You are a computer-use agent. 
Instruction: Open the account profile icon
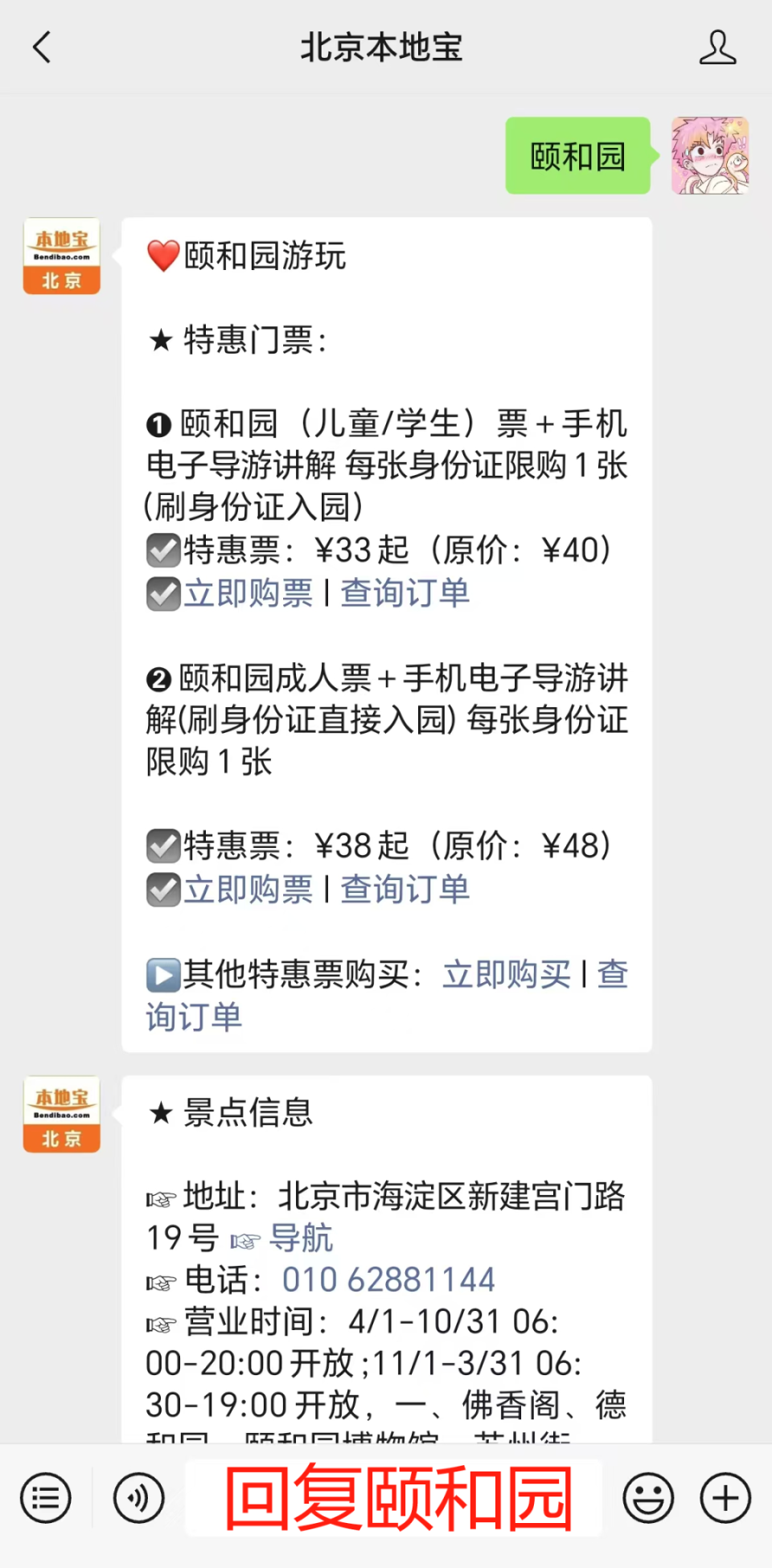(x=717, y=47)
